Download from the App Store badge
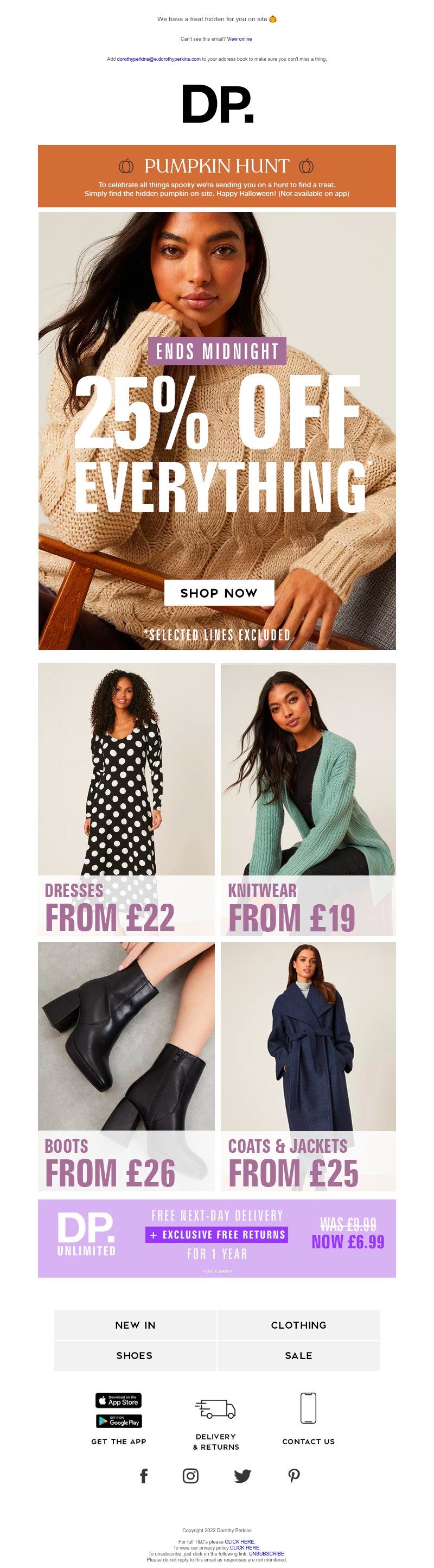This screenshot has height=1568, width=434. 119,1400
